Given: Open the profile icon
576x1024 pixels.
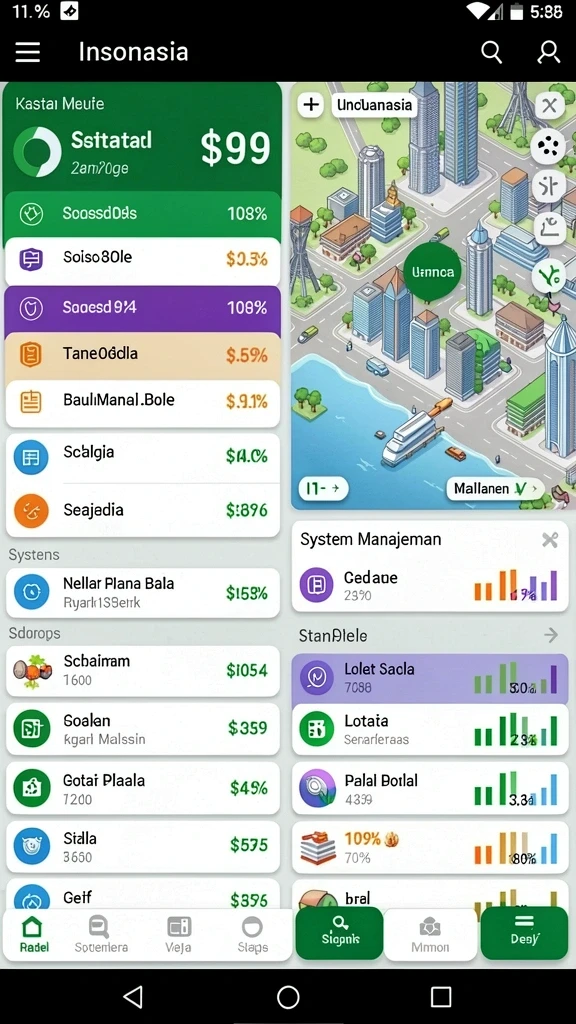Looking at the screenshot, I should tap(549, 52).
